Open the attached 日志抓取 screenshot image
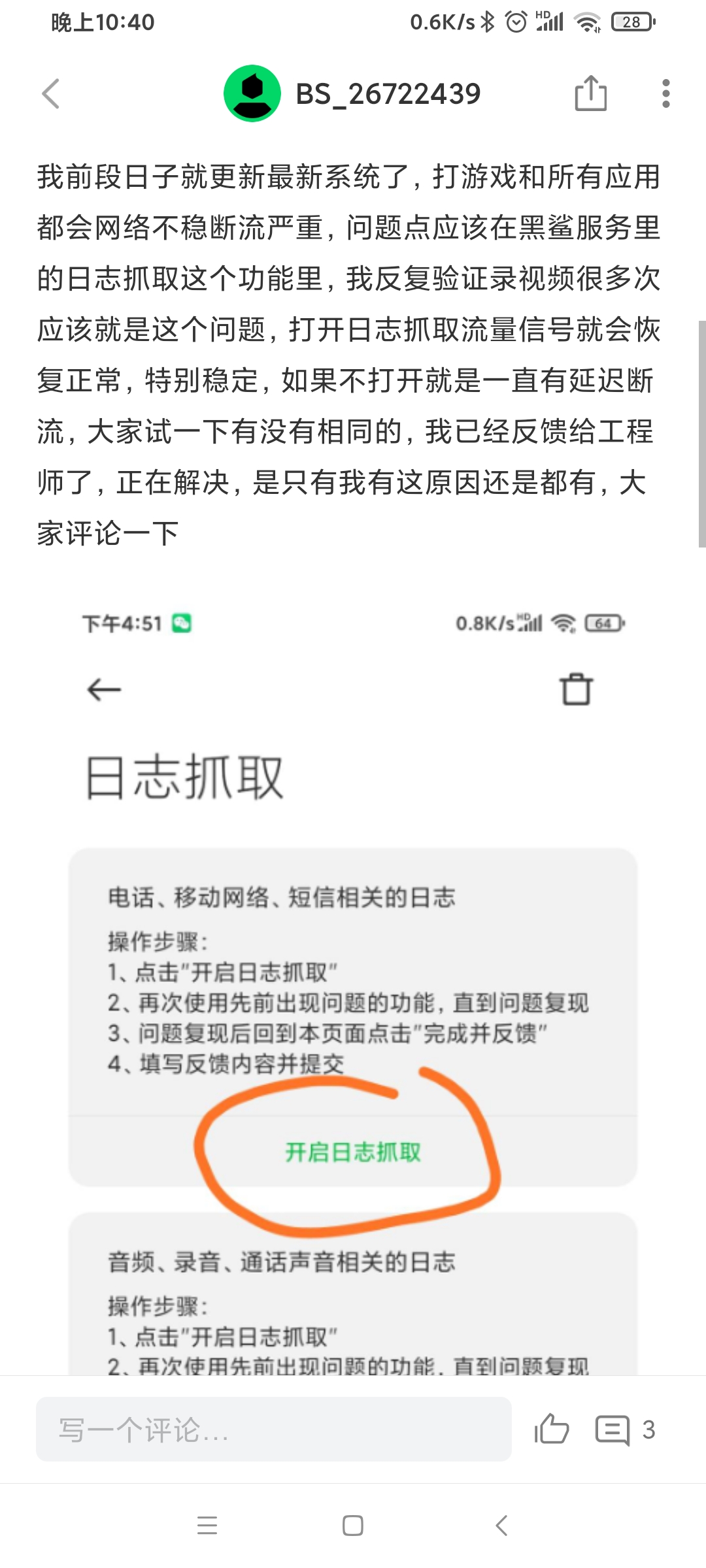The image size is (706, 1568). coord(353,980)
